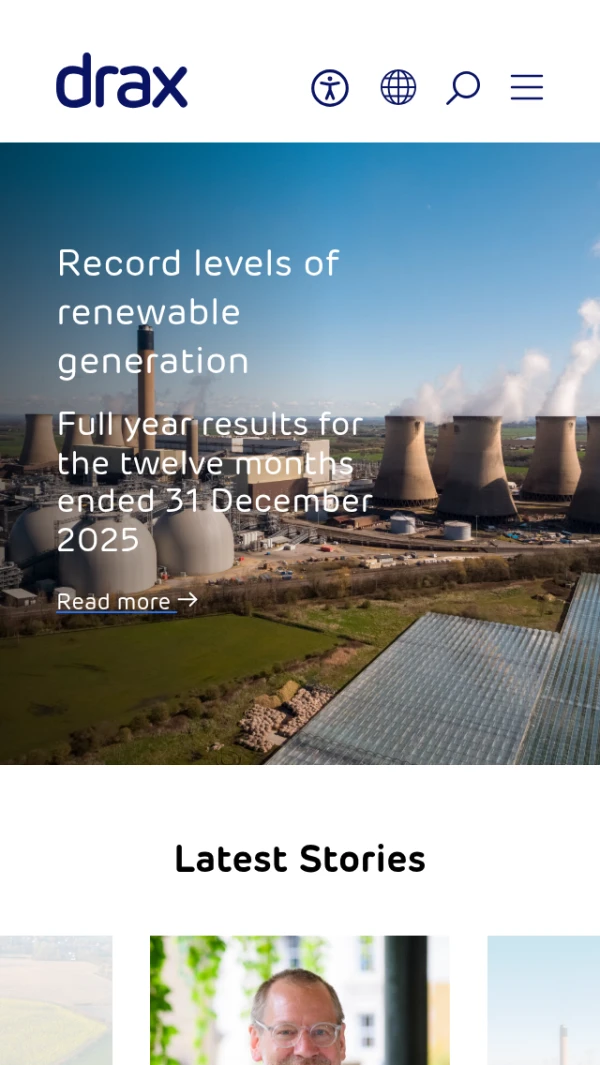Screen dimensions: 600x1065
Task: Open the hamburger navigation menu
Action: 527,88
